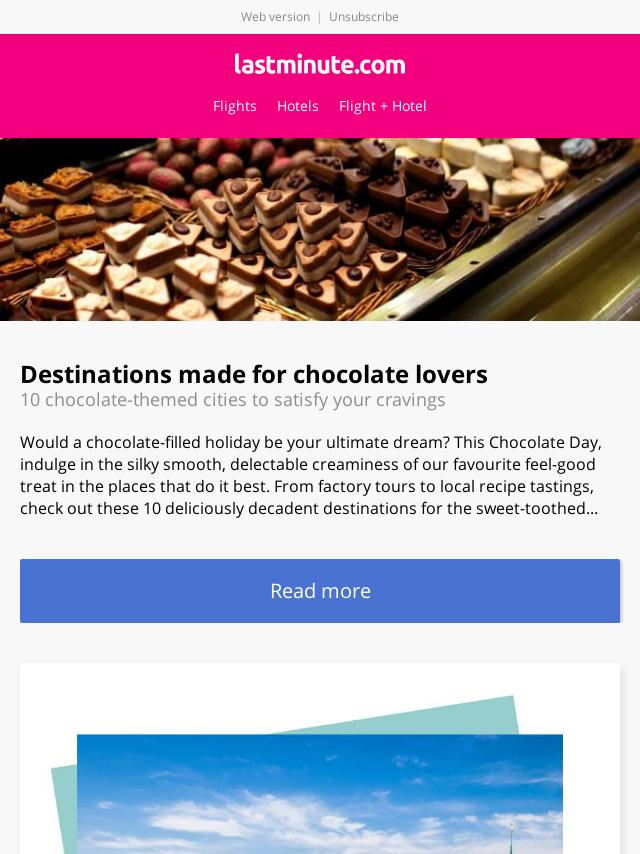Image resolution: width=640 pixels, height=854 pixels.
Task: Tap the Read more button
Action: click(x=320, y=591)
